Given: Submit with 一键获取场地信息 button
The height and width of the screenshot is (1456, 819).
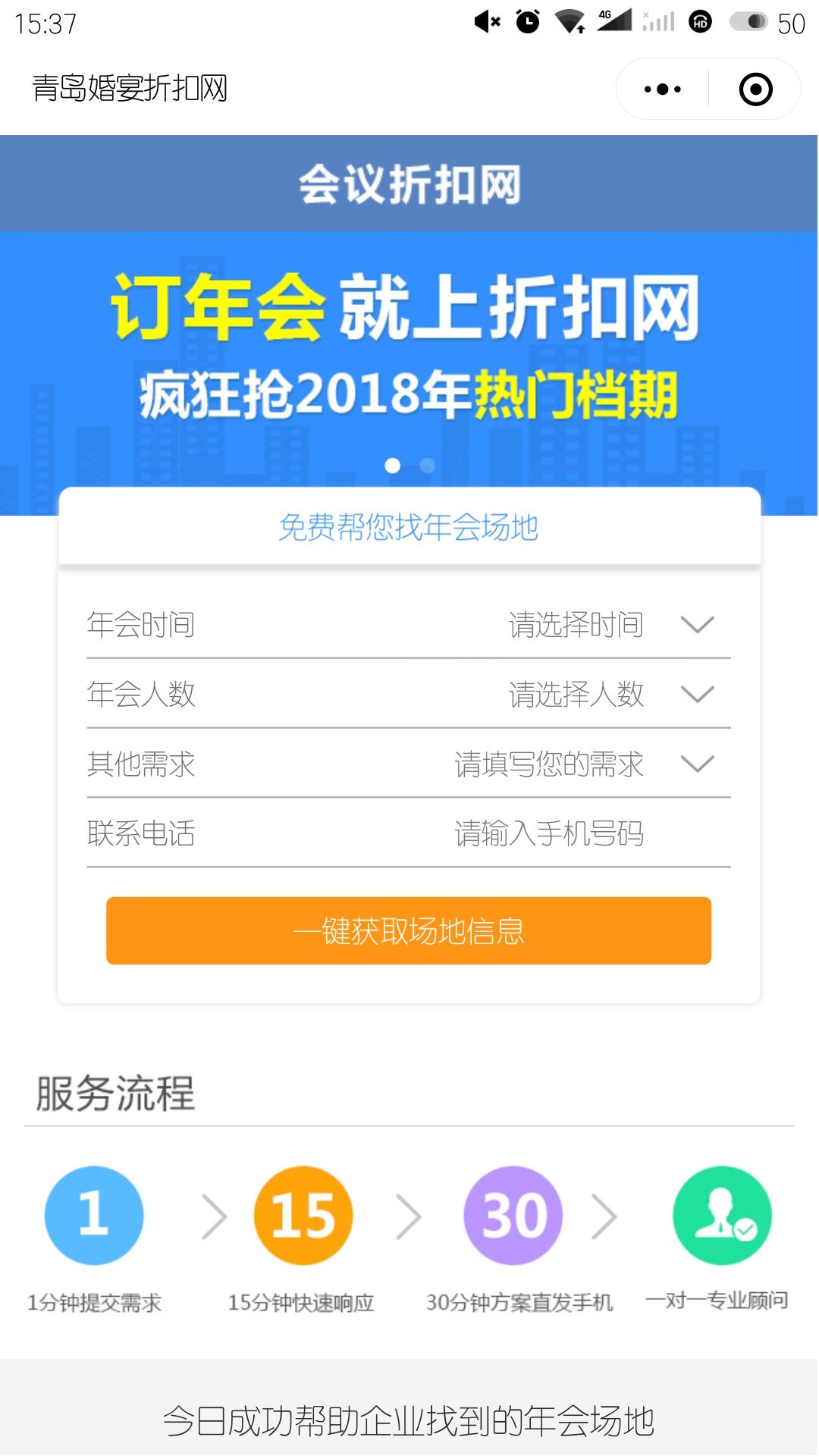Looking at the screenshot, I should tap(408, 931).
